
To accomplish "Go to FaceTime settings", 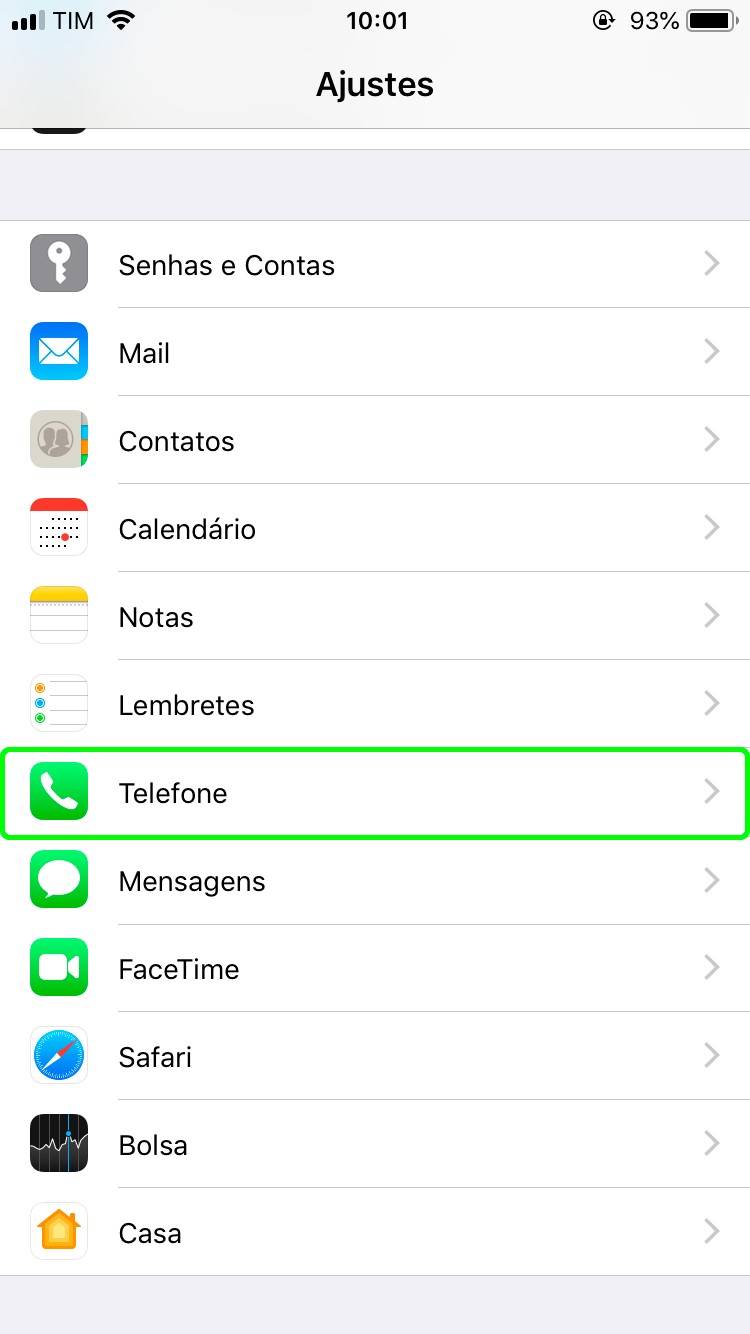I will (375, 969).
